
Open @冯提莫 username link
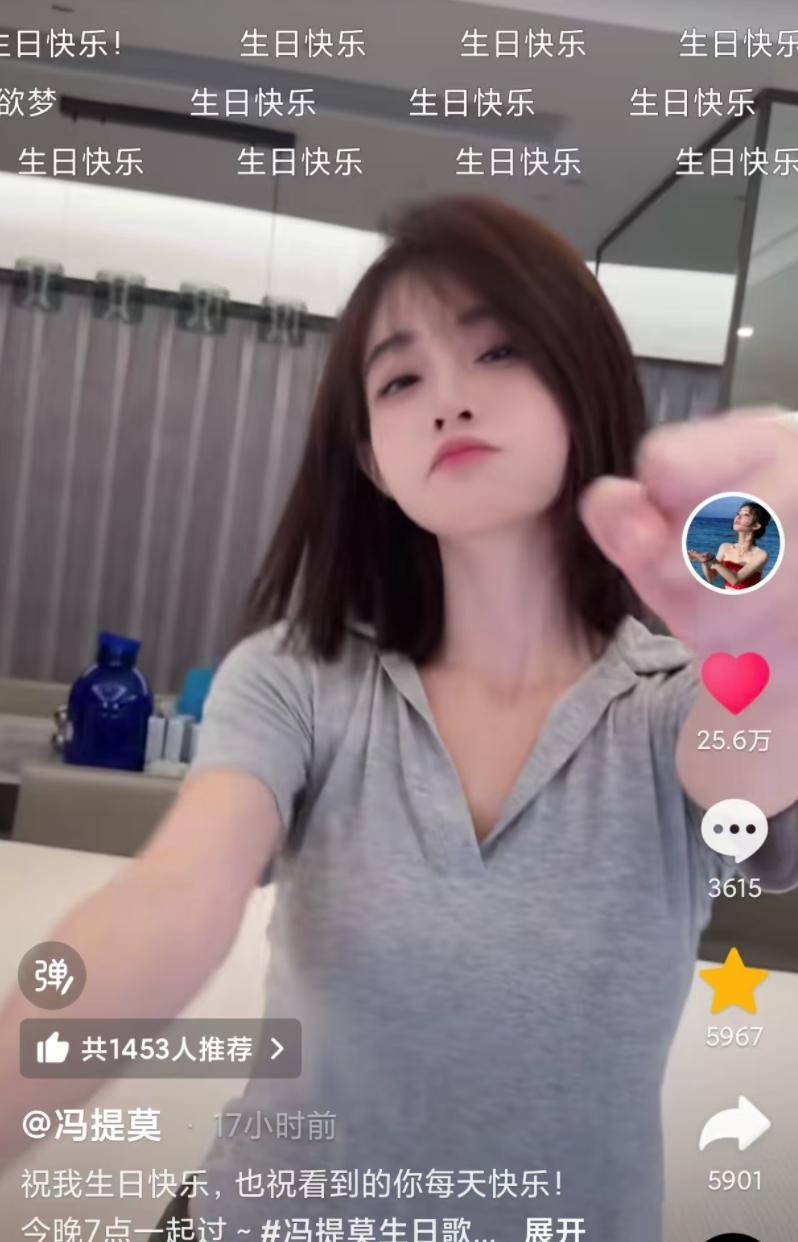pos(92,1126)
